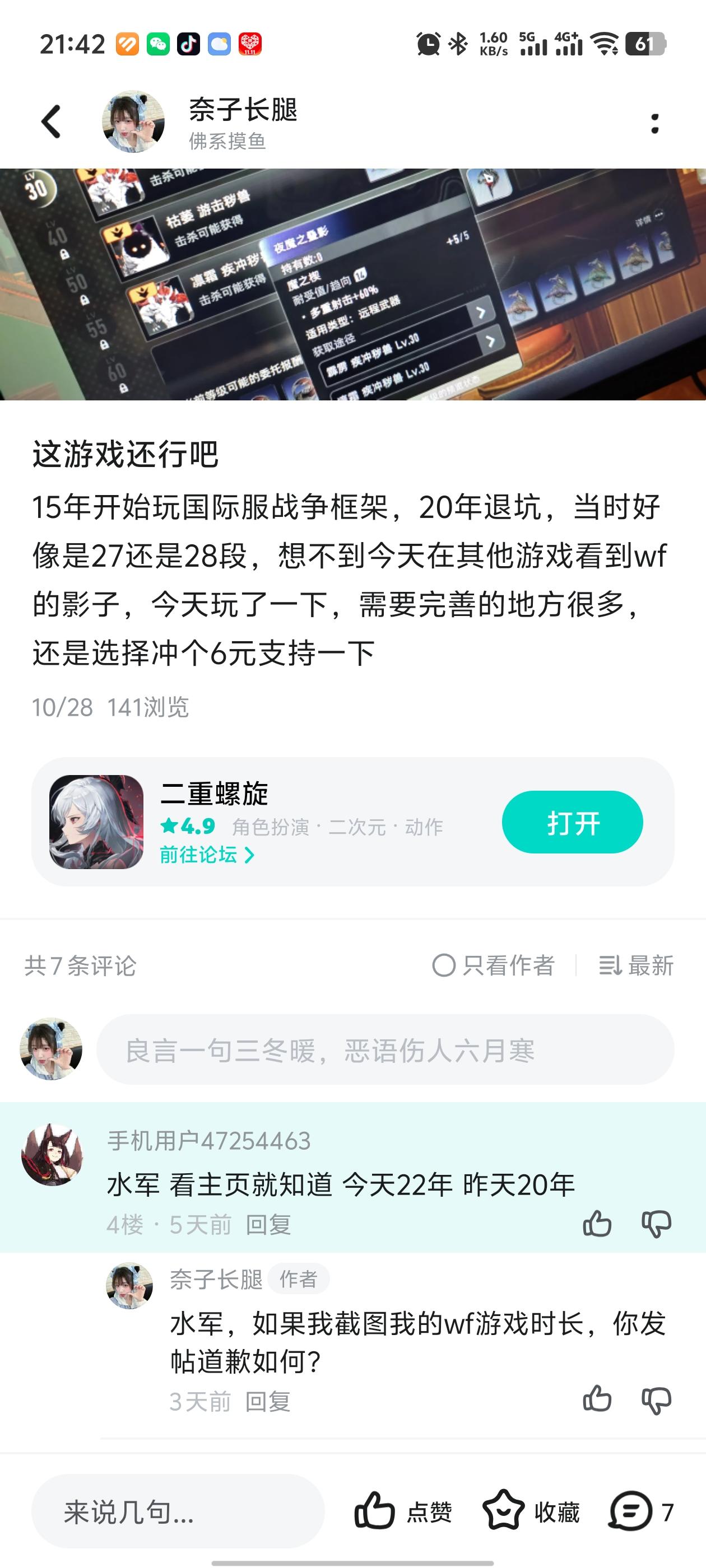Viewport: 706px width, 1568px height.
Task: Tap 回复 under the 4楼 comment
Action: point(272,1225)
